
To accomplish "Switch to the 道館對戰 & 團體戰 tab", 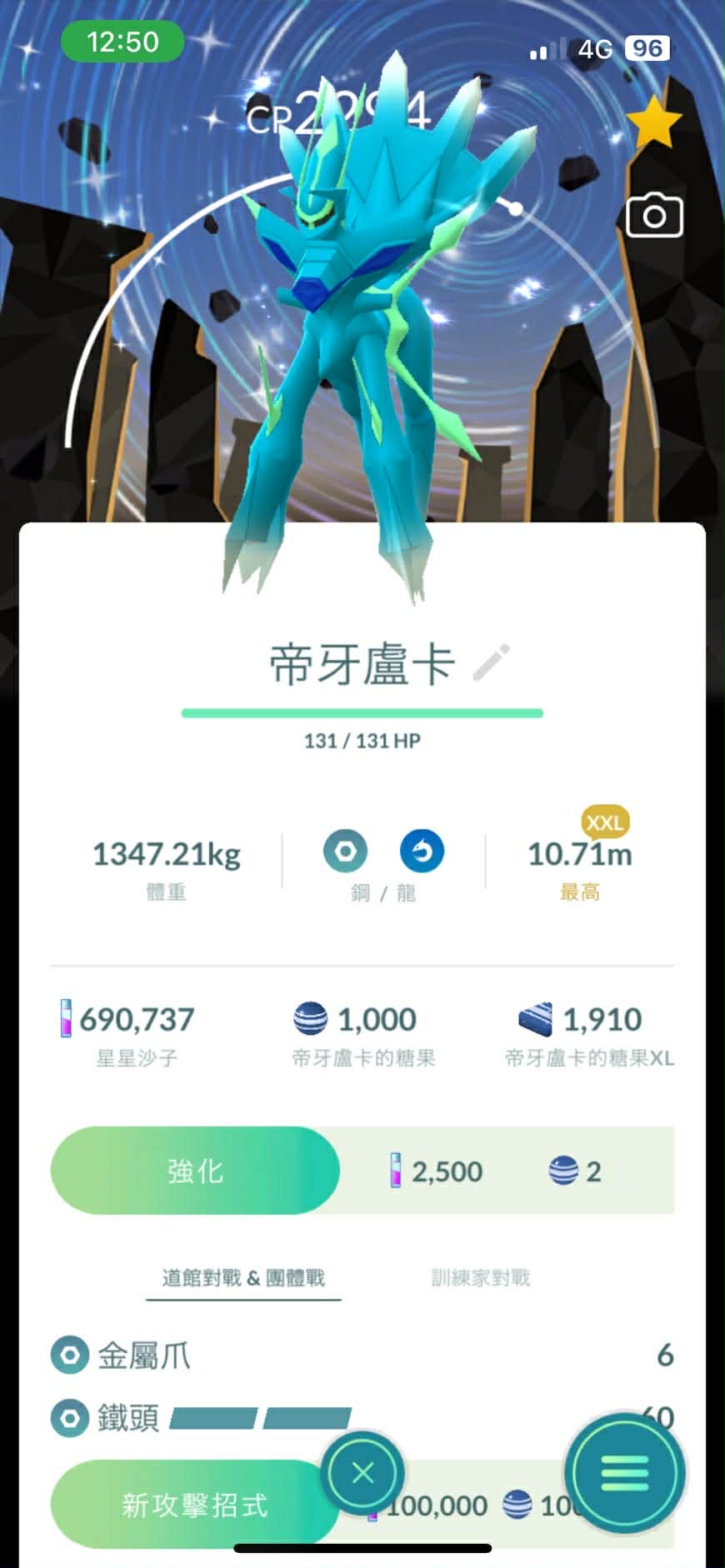I will coord(243,1278).
